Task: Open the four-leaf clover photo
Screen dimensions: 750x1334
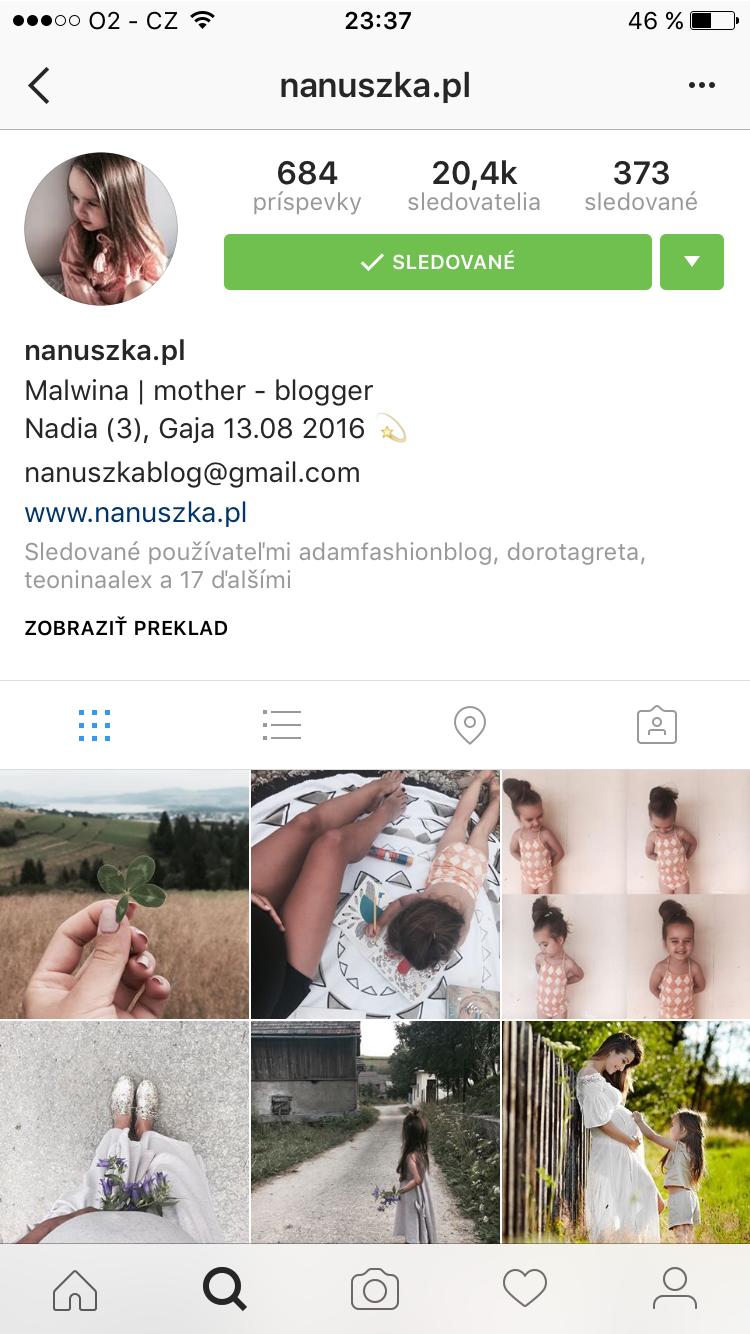Action: (124, 893)
